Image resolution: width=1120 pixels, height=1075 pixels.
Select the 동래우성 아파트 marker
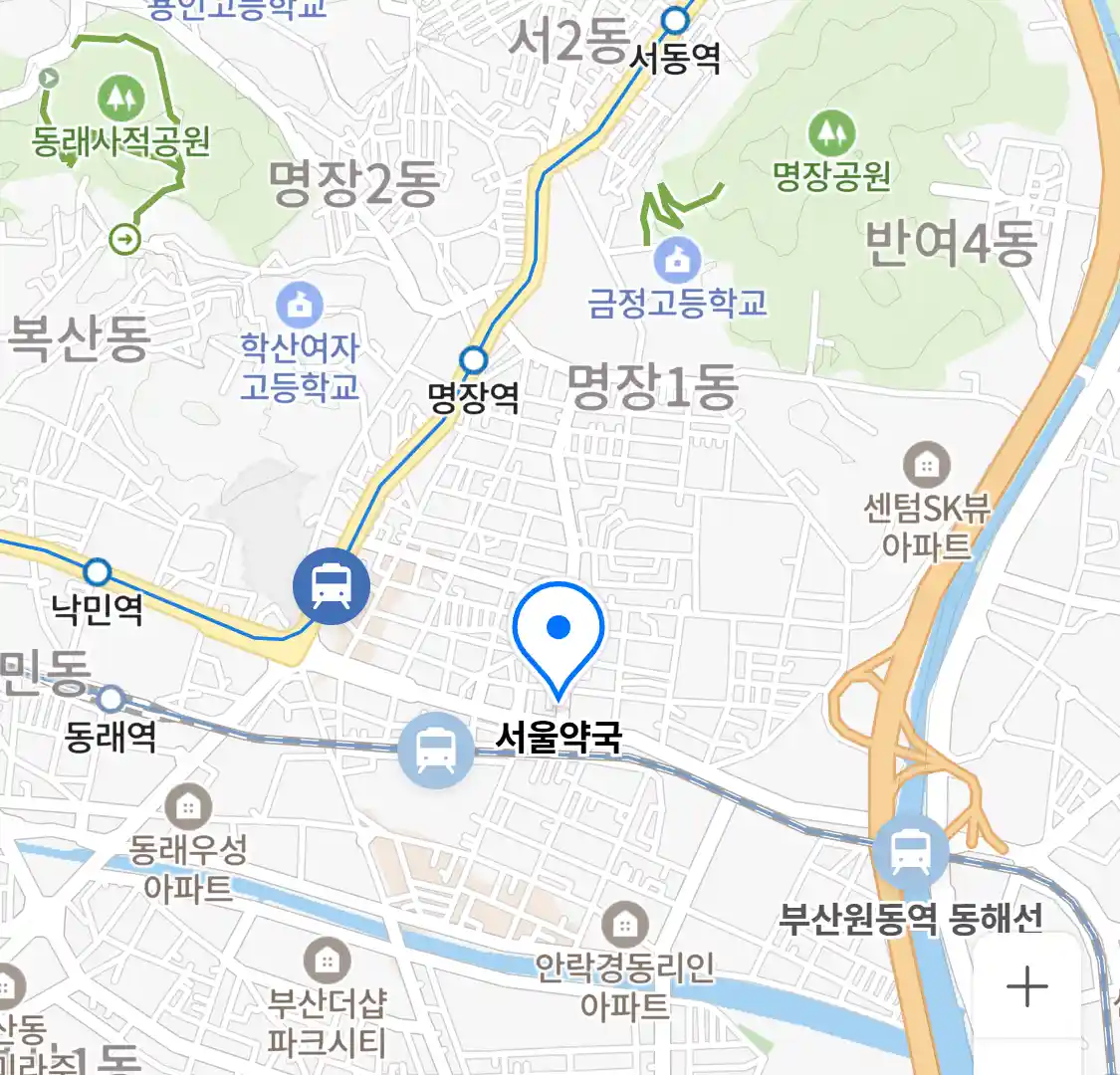[x=187, y=807]
